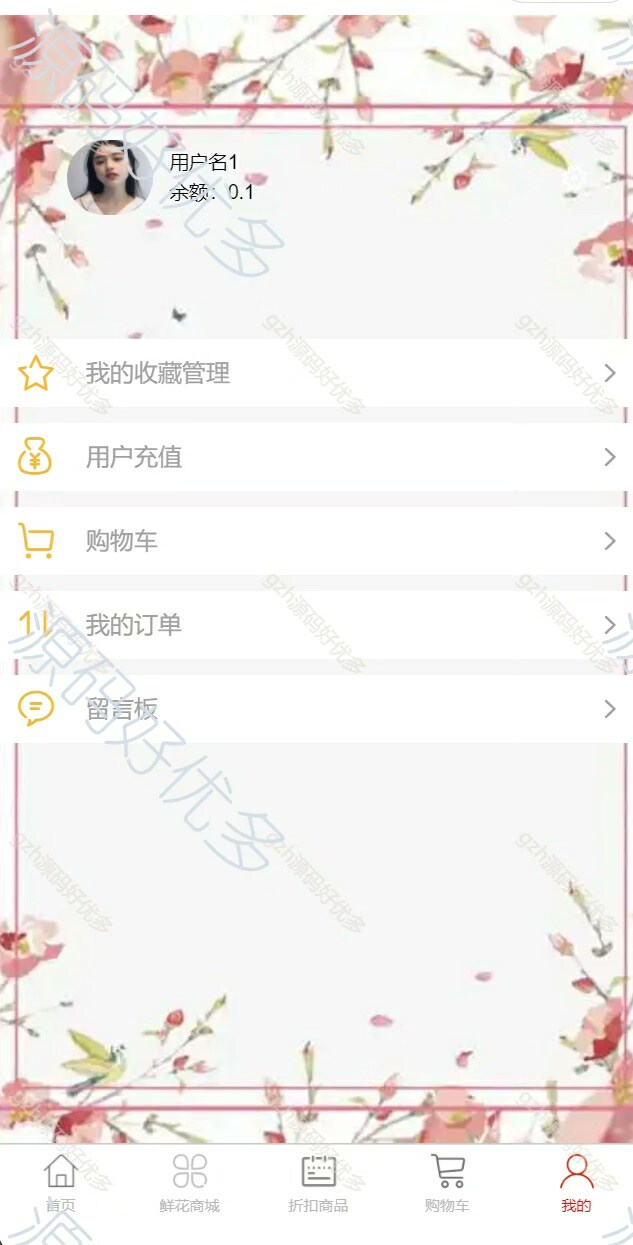Open 我的订单 orders row
The height and width of the screenshot is (1245, 633).
tap(316, 625)
